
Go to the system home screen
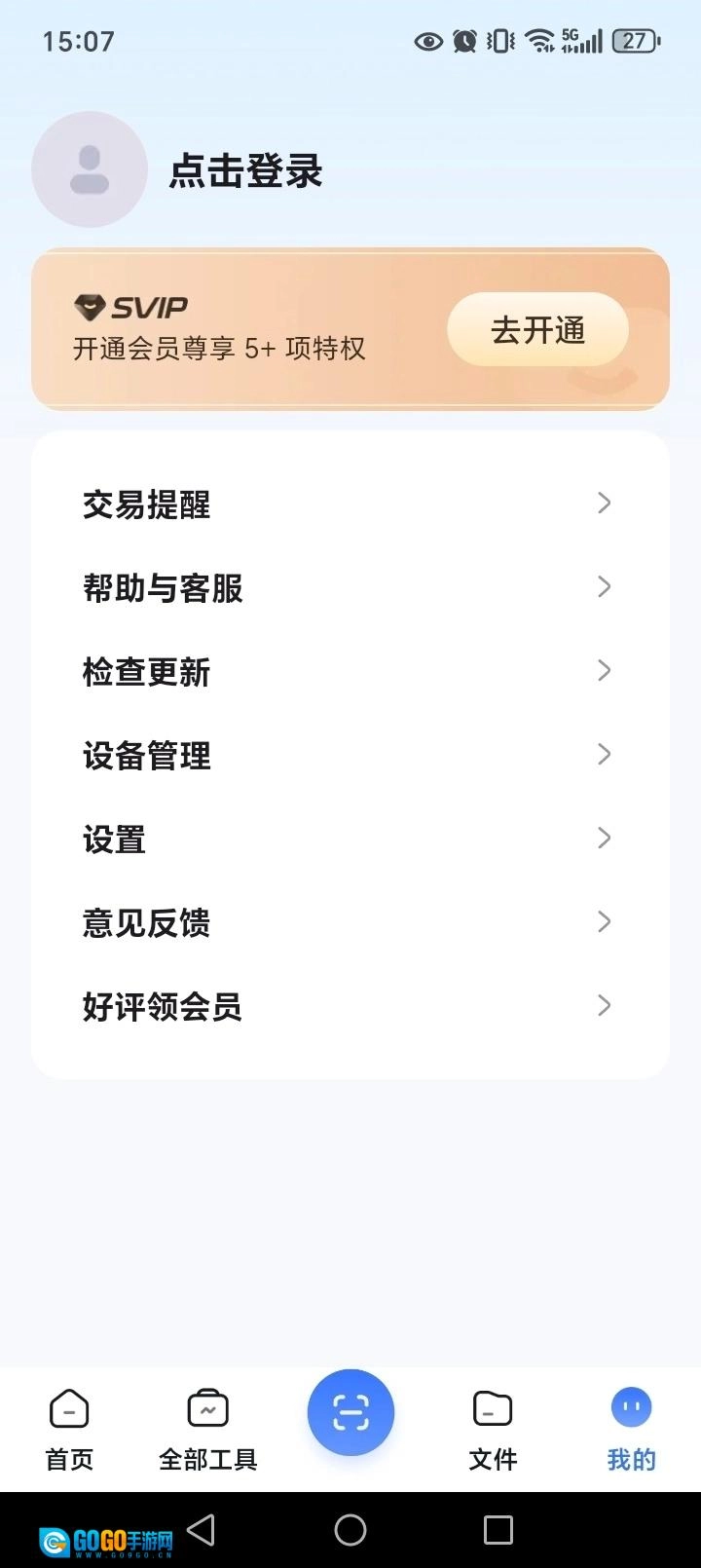(x=350, y=1530)
